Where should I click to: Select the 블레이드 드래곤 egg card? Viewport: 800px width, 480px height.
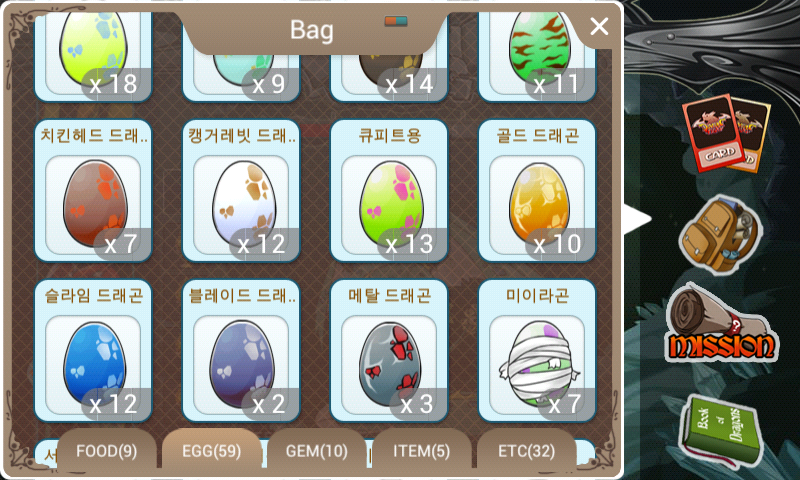pyautogui.click(x=241, y=352)
